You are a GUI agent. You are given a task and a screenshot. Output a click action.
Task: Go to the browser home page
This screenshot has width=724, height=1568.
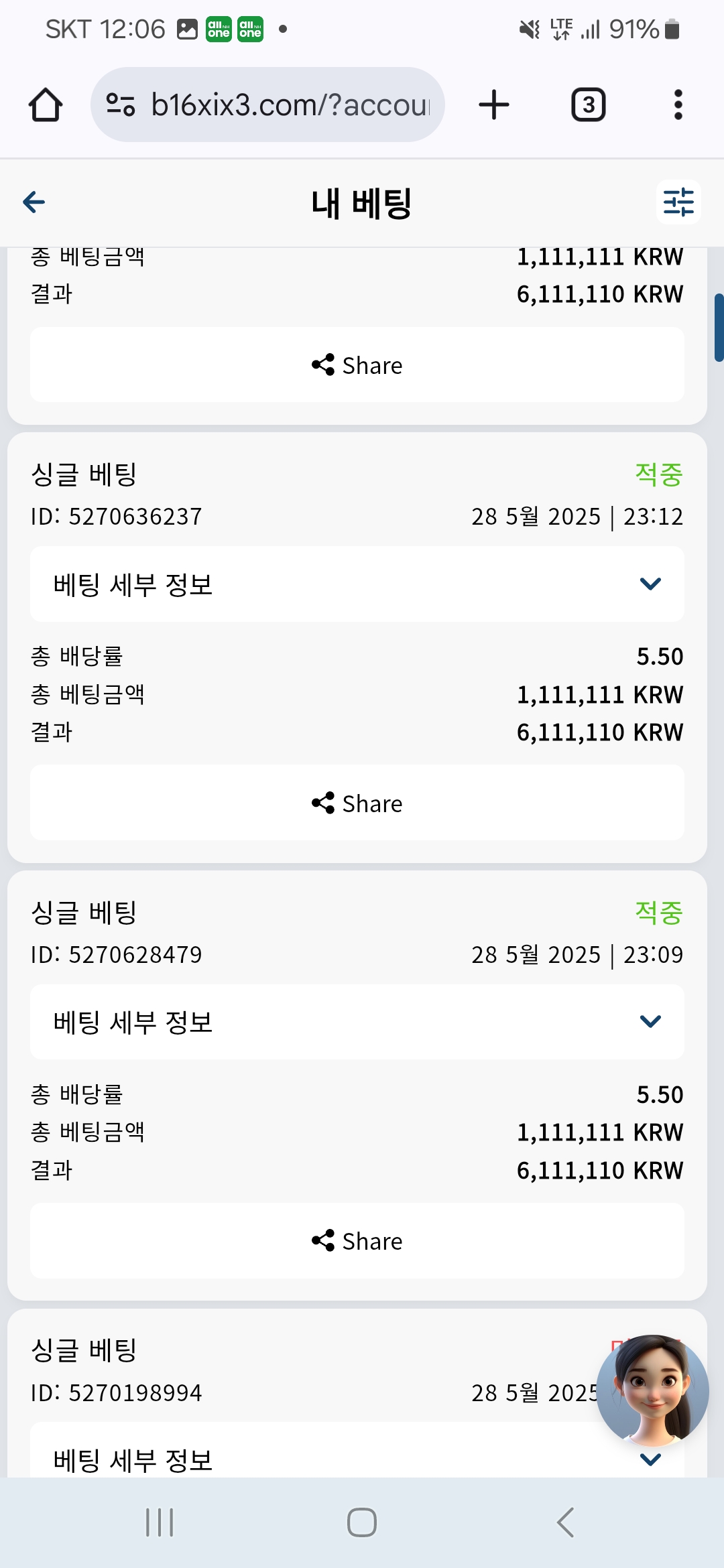(46, 105)
